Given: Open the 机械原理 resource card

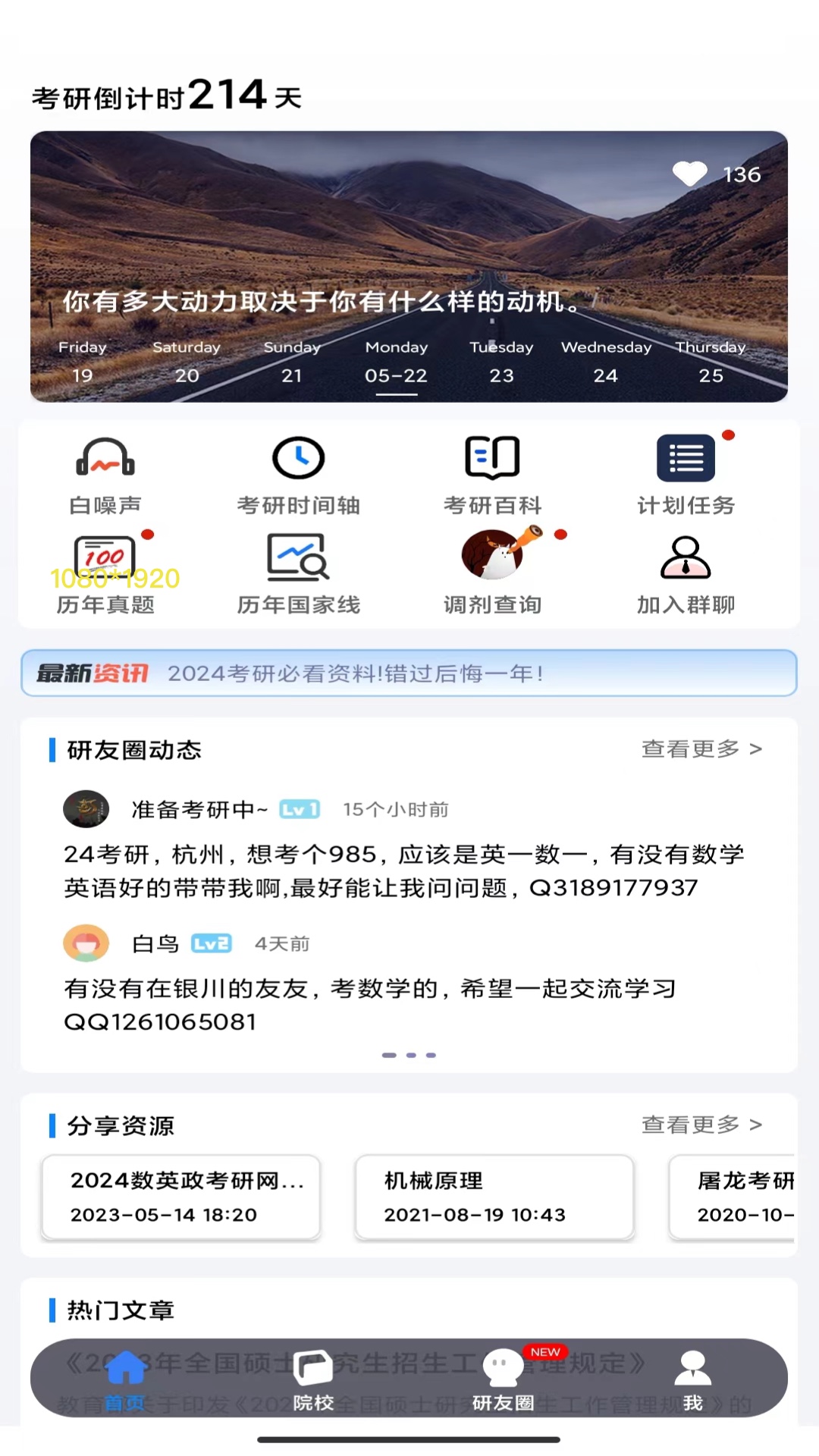Looking at the screenshot, I should pos(493,1197).
